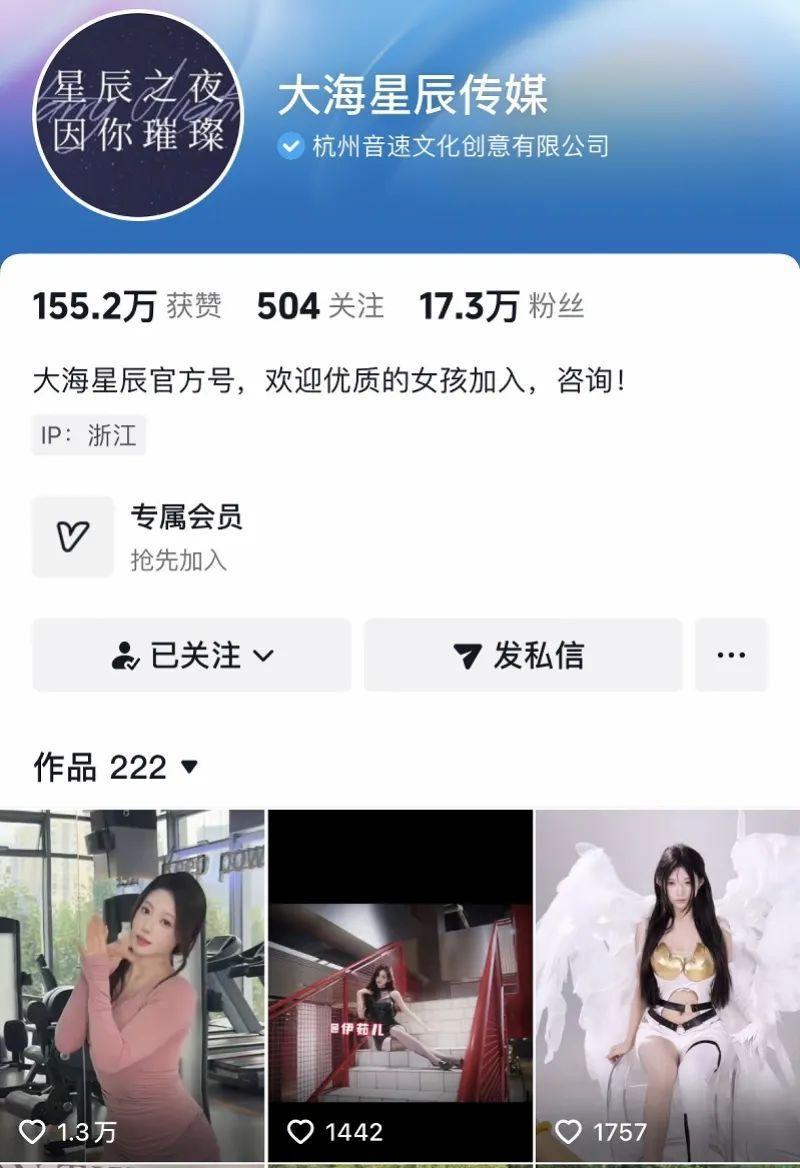This screenshot has width=800, height=1168.
Task: Open the 已关注 follow status dropdown
Action: tap(192, 655)
